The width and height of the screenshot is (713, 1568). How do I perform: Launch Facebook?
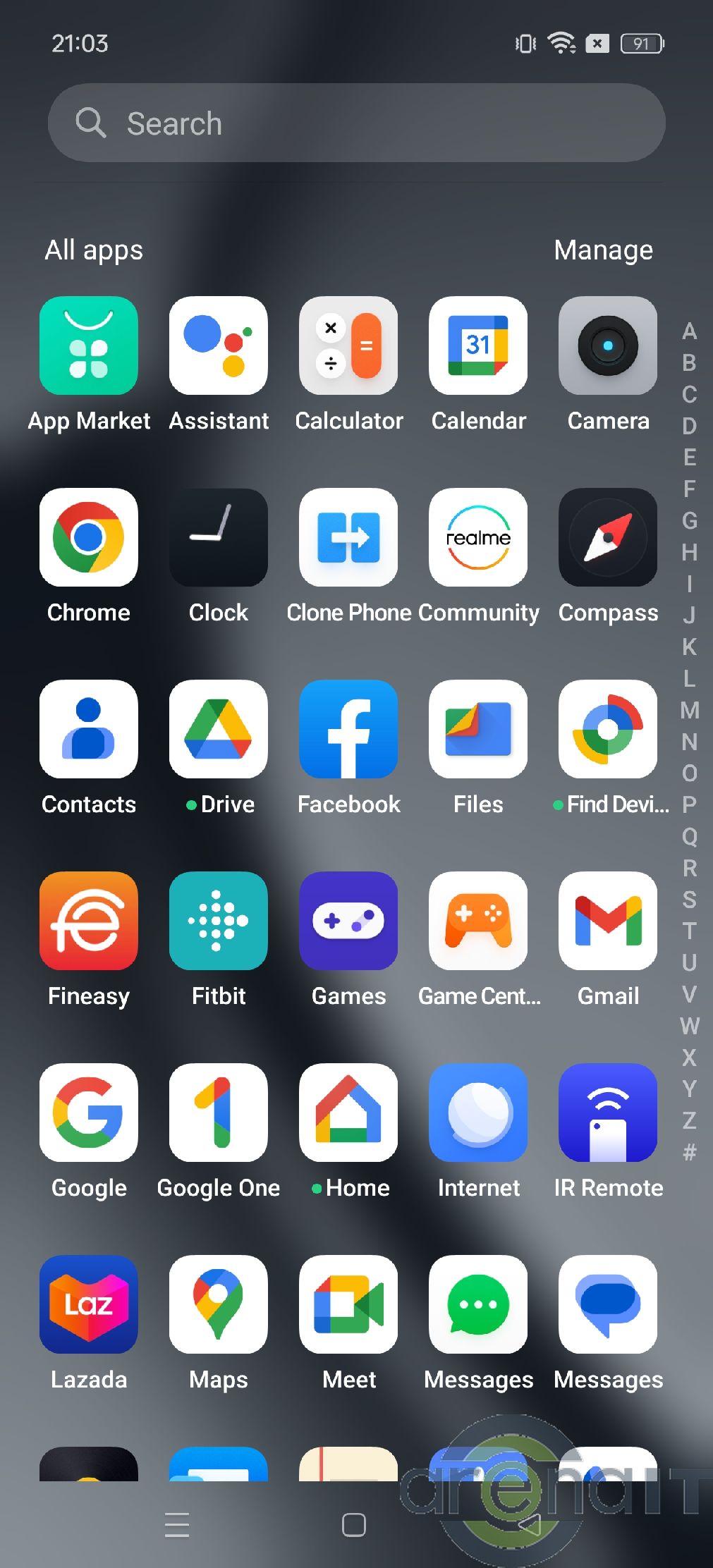(348, 730)
